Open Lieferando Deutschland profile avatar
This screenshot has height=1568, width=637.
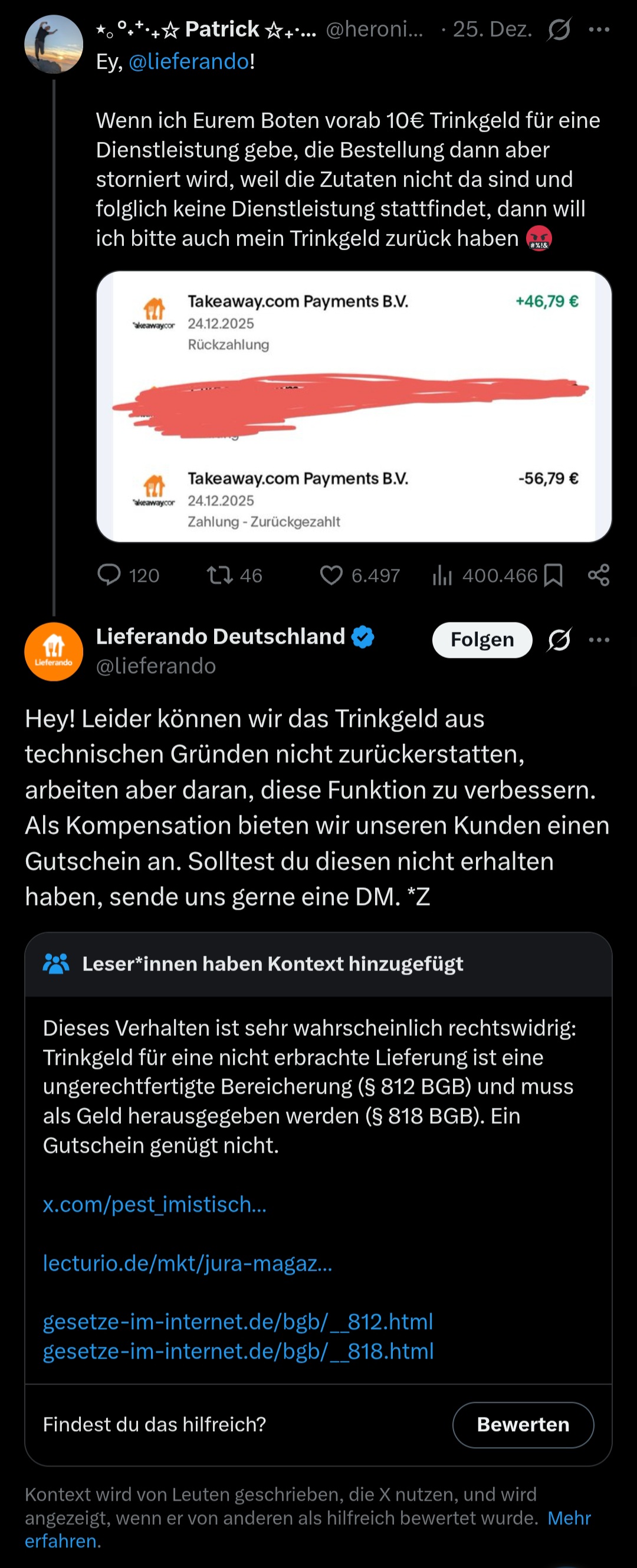(x=54, y=651)
